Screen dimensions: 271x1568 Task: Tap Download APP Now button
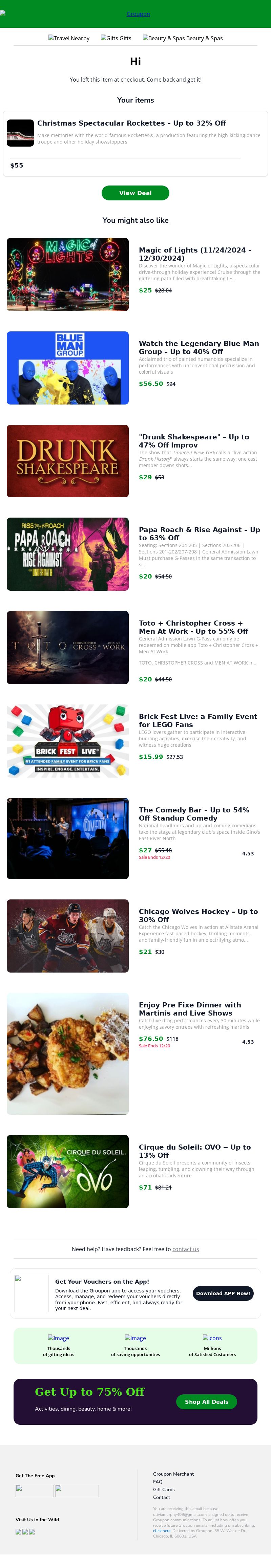(x=223, y=1293)
